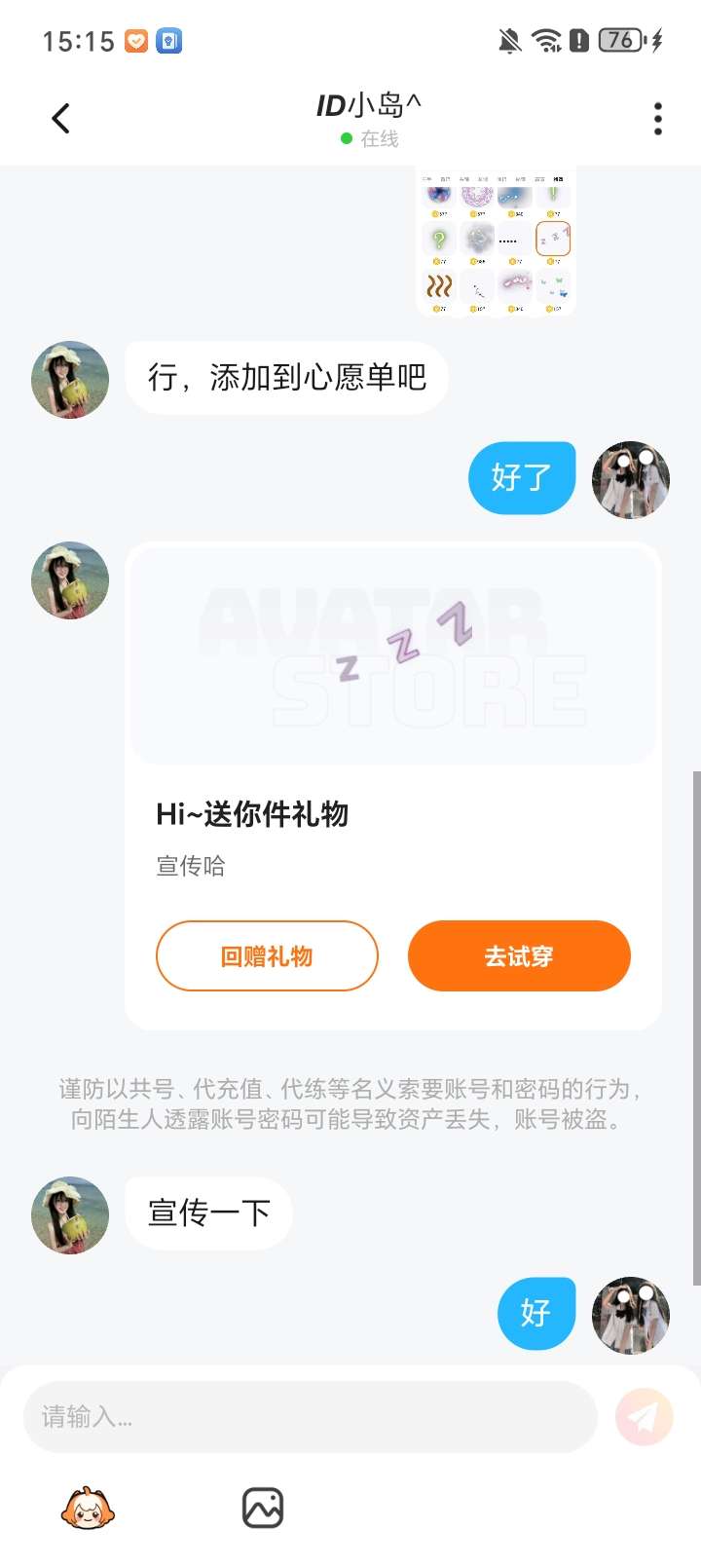The height and width of the screenshot is (1568, 701).
Task: Tap the 回赠礼物 button
Action: [x=267, y=956]
